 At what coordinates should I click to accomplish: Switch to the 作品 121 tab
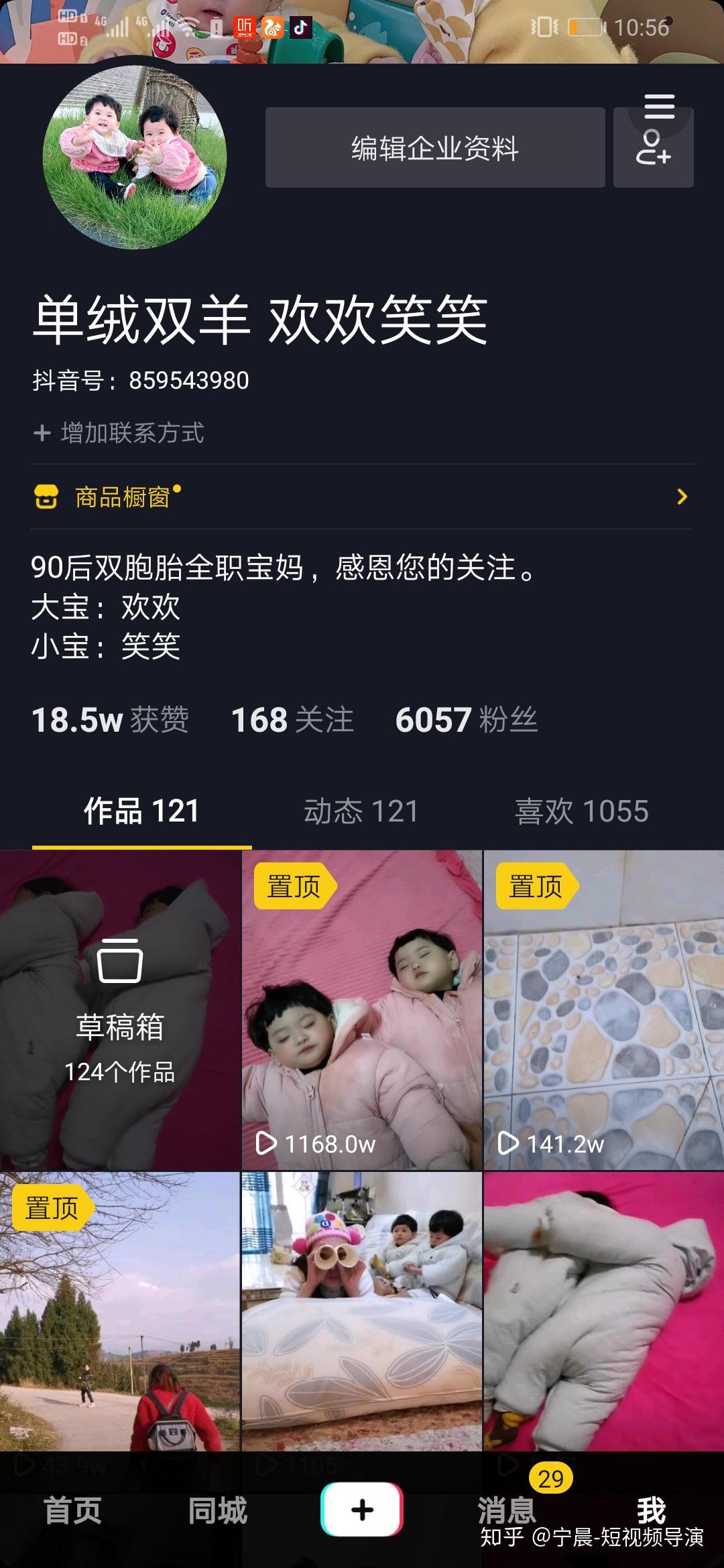(x=141, y=811)
